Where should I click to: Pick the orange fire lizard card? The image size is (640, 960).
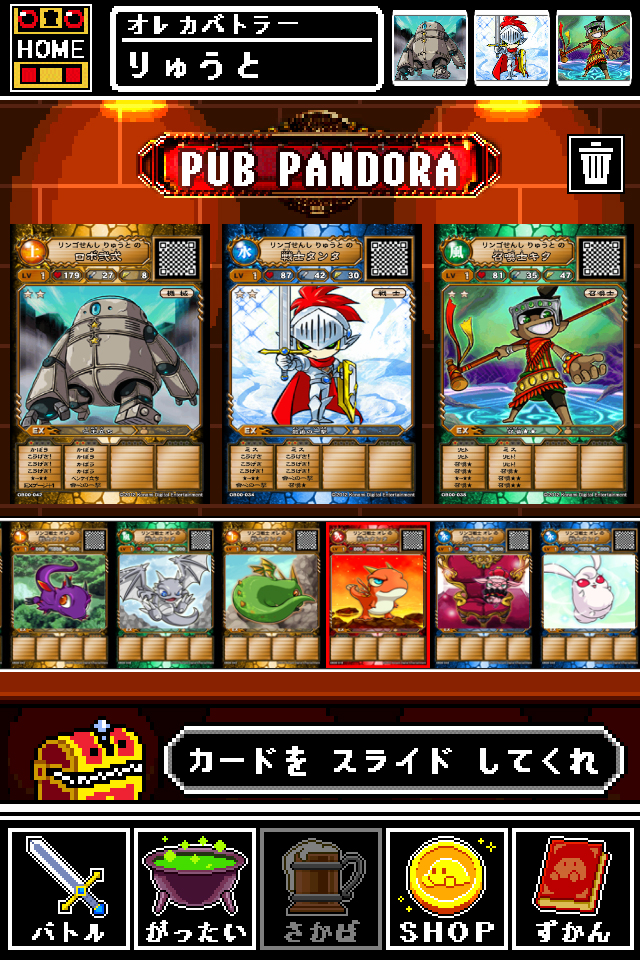coord(377,594)
